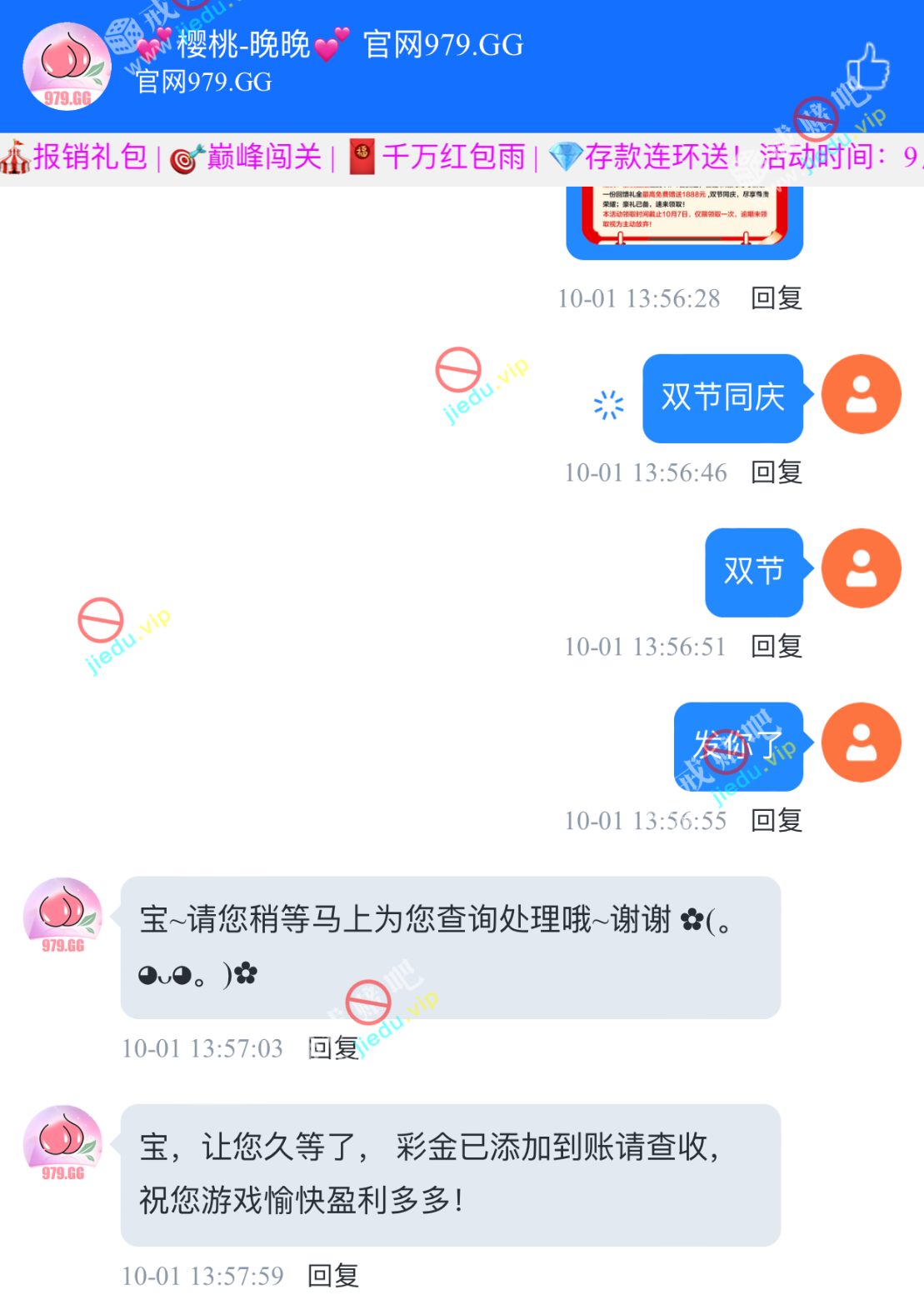
Task: Reply to the 13:56:55 message
Action: click(776, 821)
